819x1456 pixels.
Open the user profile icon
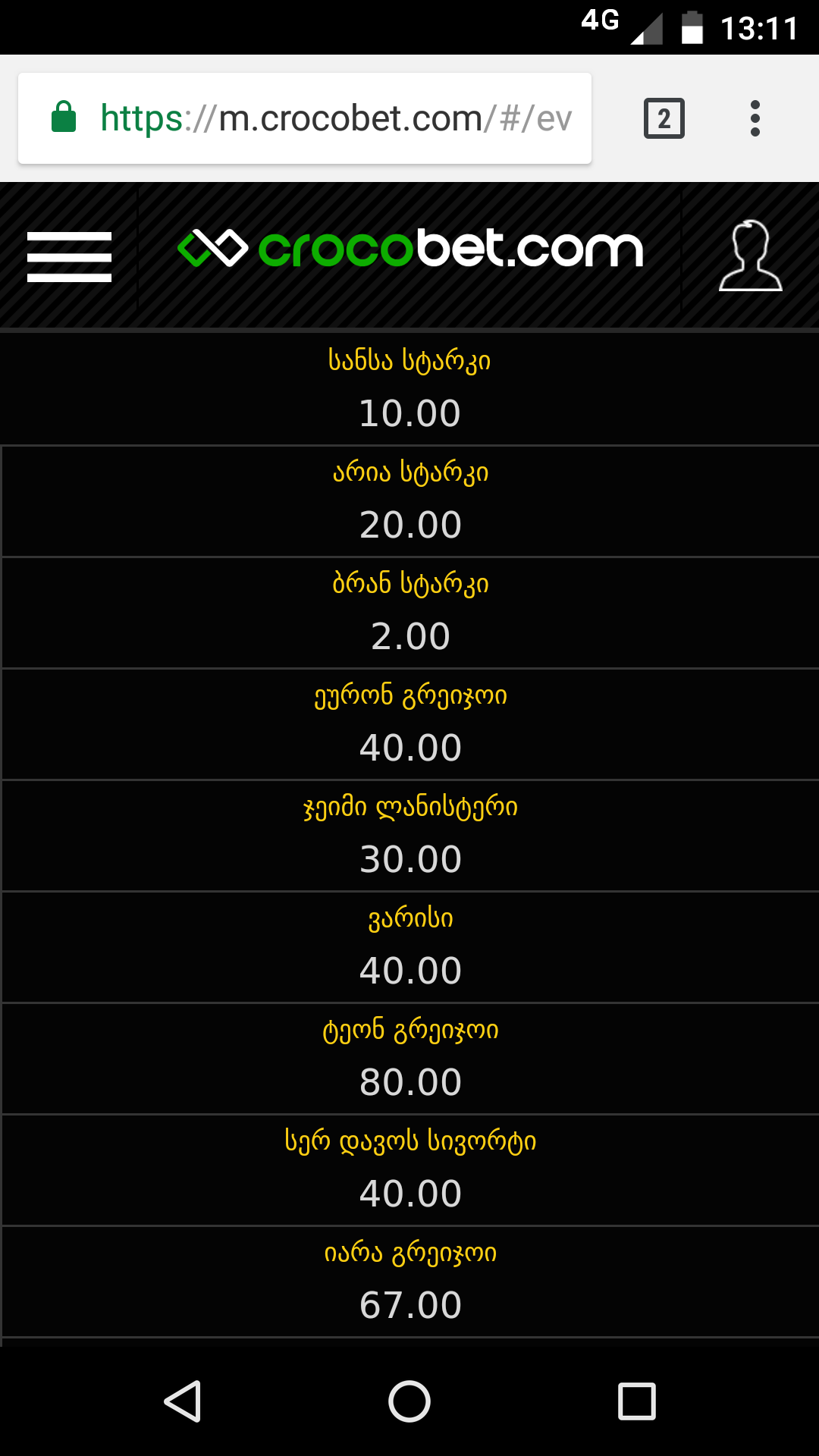pyautogui.click(x=750, y=256)
